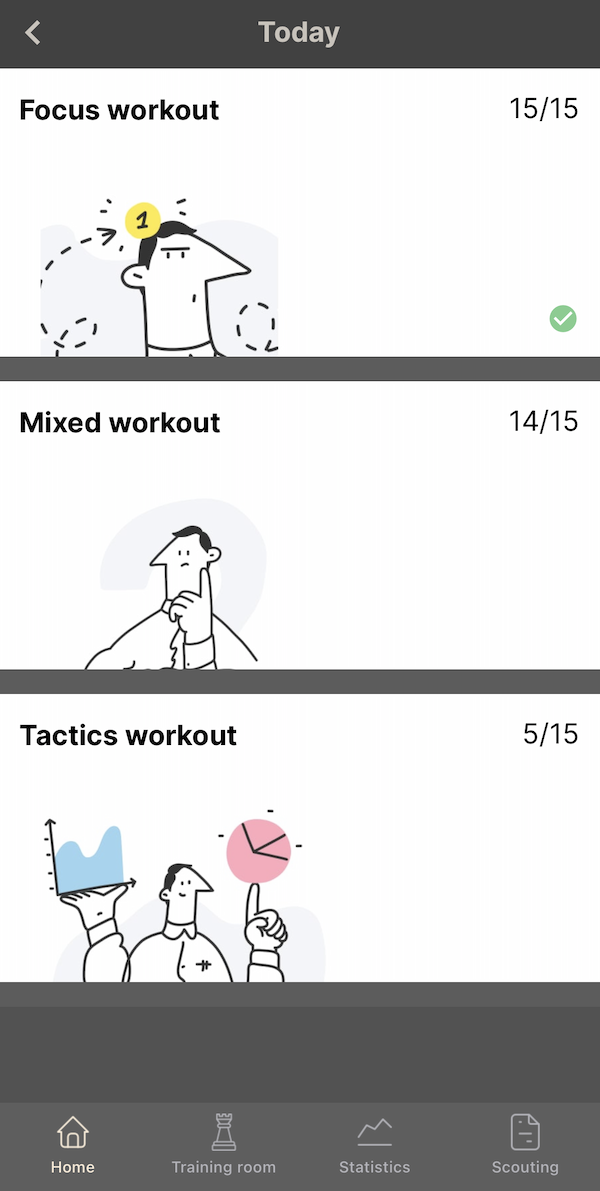Open the Statistics tab
The width and height of the screenshot is (600, 1191).
click(374, 1145)
